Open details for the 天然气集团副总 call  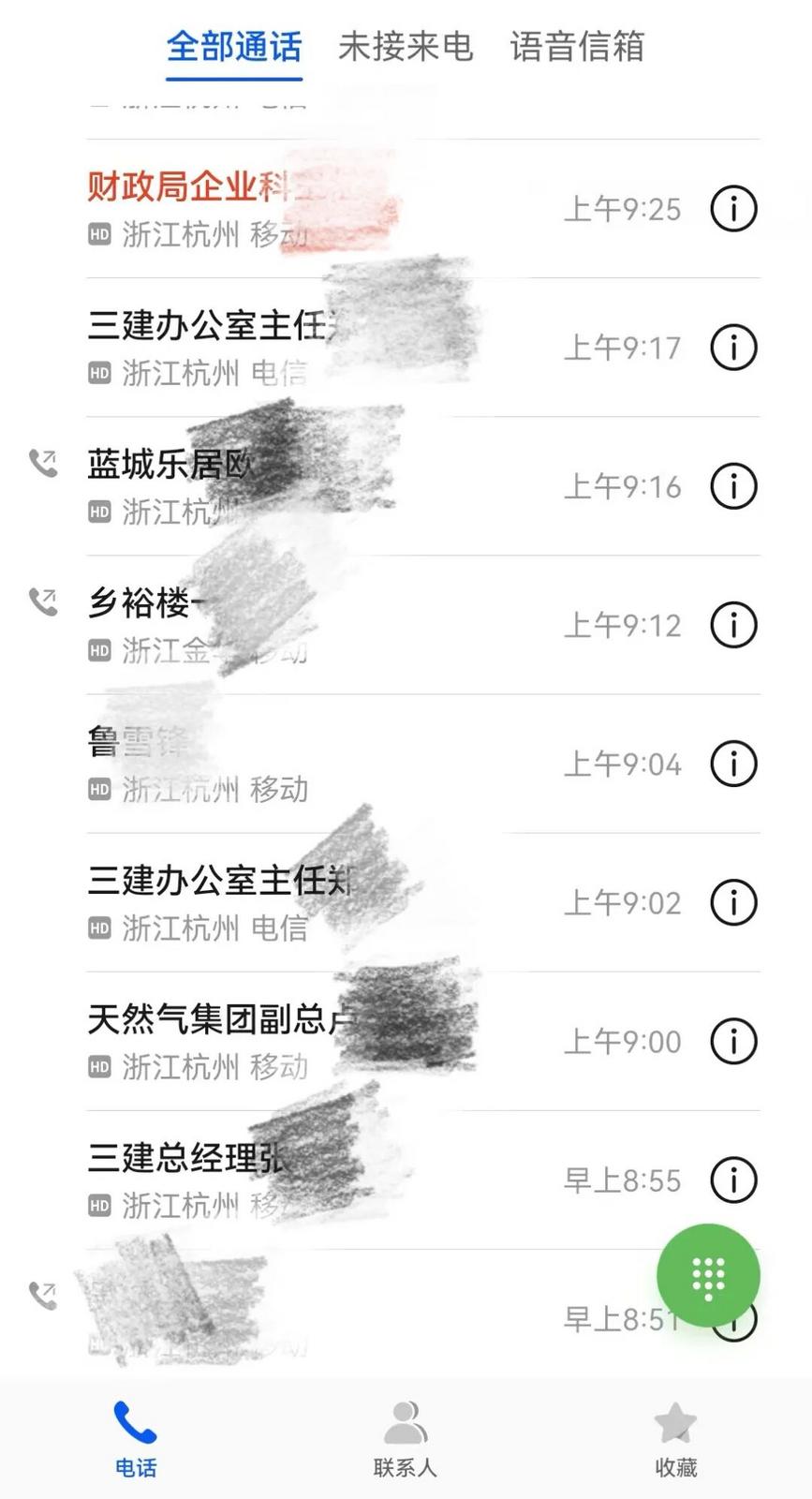[x=734, y=1041]
